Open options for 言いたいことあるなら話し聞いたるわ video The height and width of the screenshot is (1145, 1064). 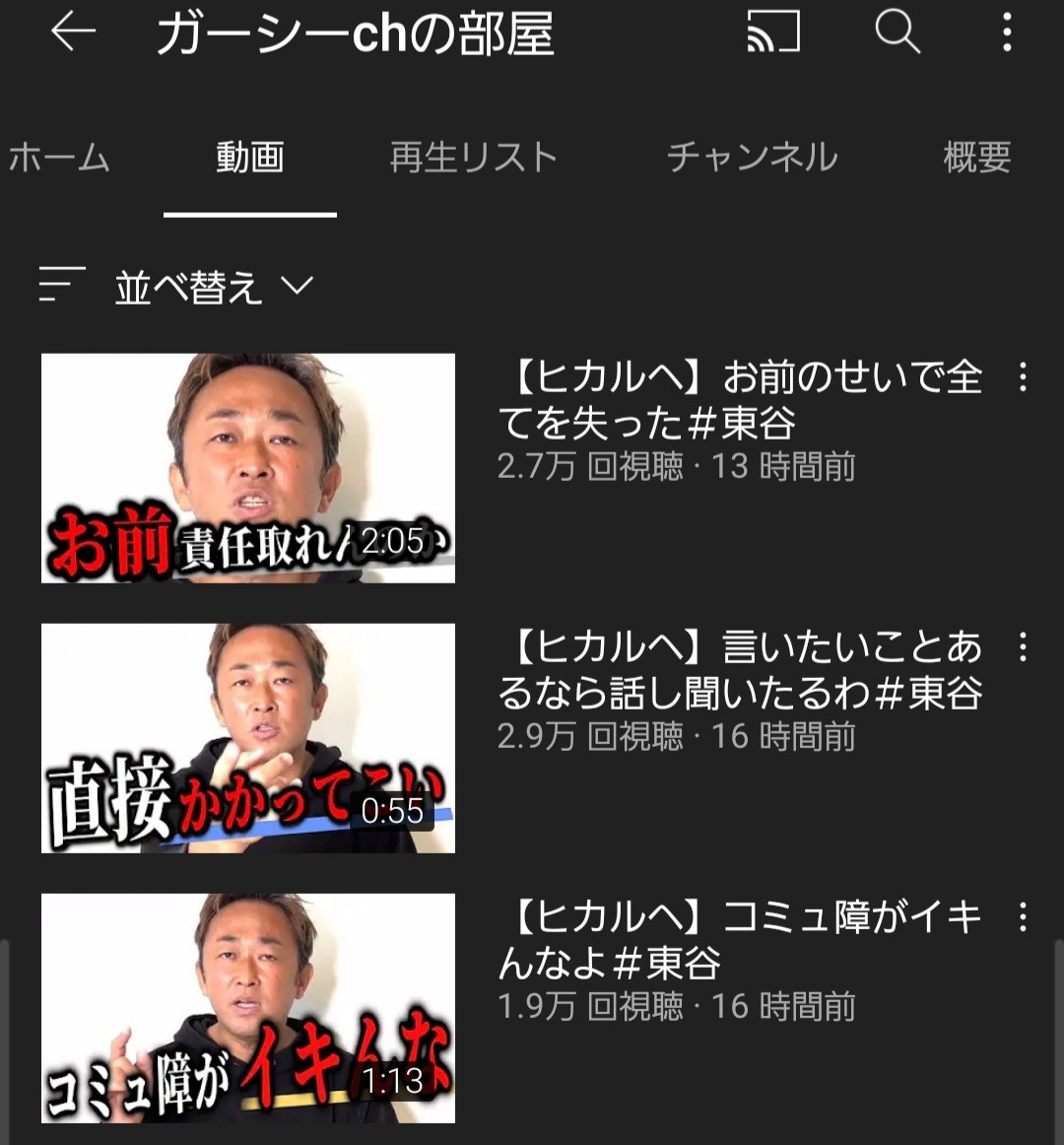1023,647
